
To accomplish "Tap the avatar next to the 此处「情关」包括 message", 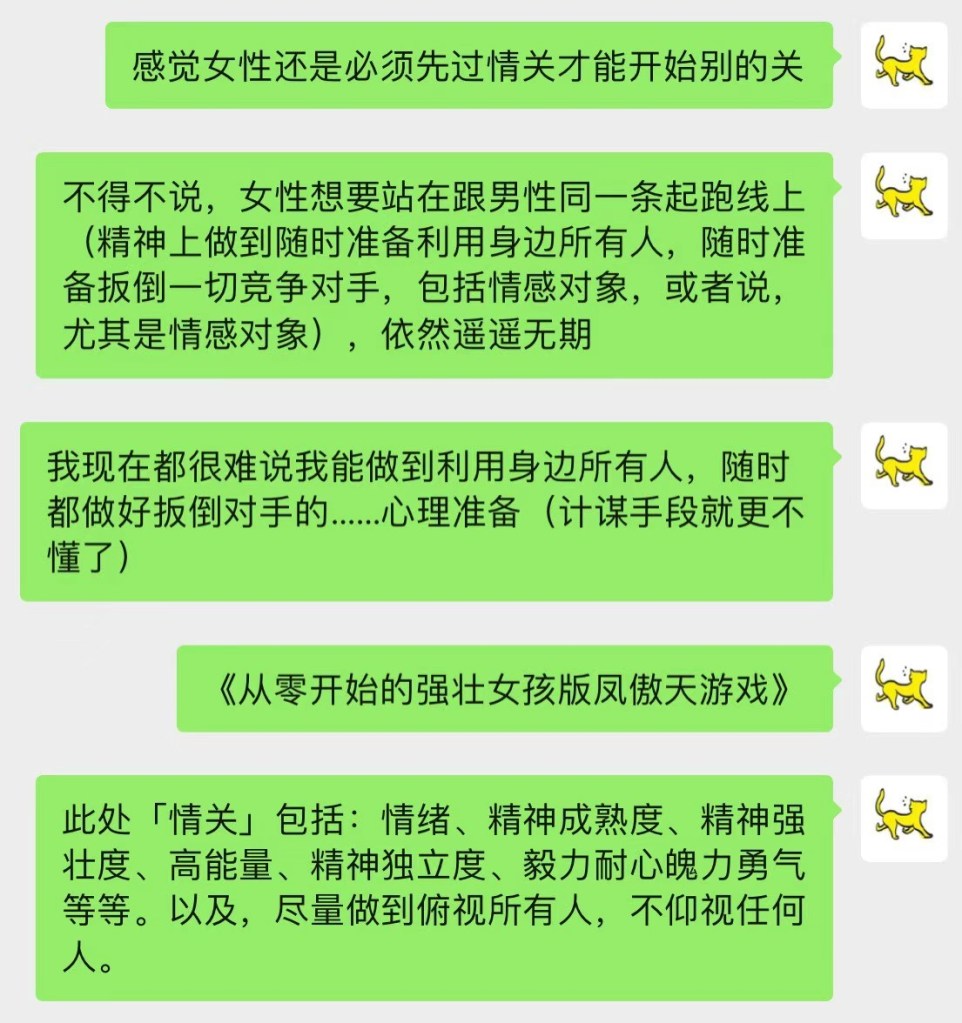I will pyautogui.click(x=903, y=818).
